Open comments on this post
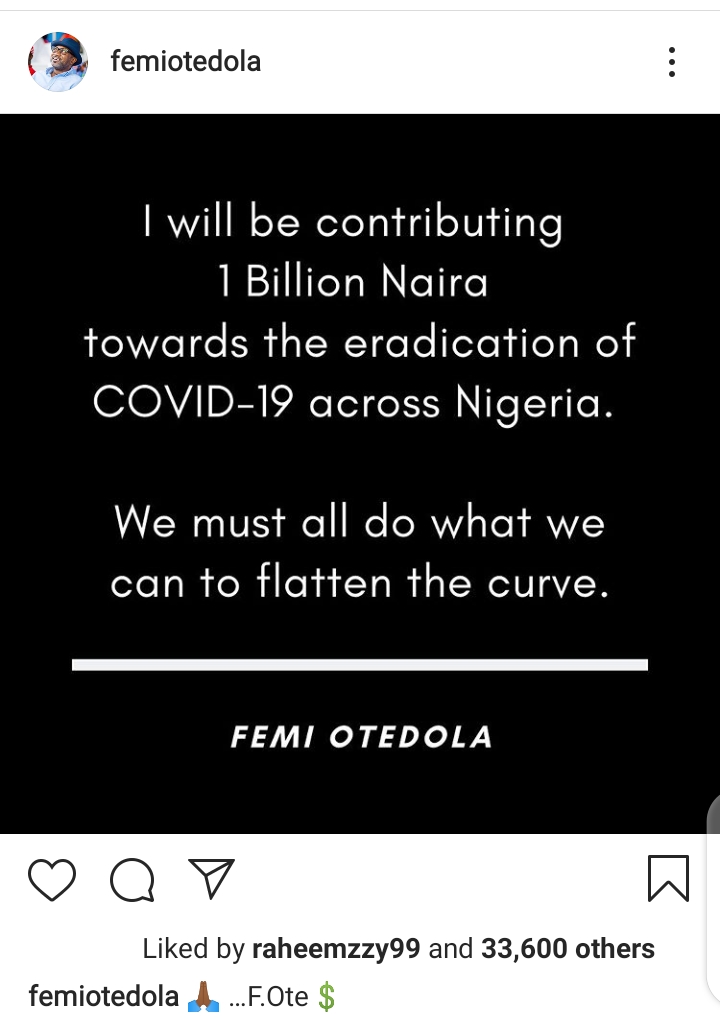This screenshot has height=1019, width=720. coord(132,880)
